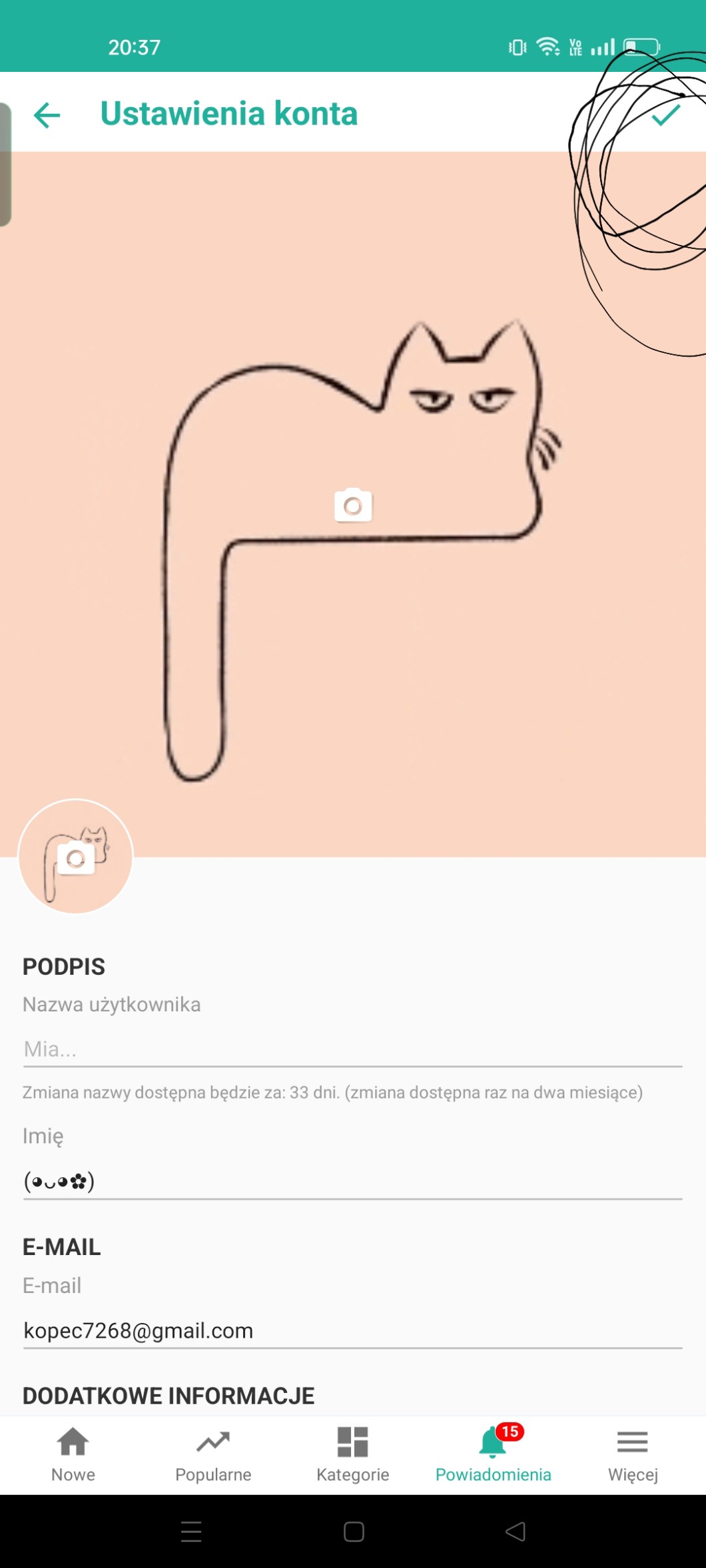Confirm changes with the checkmark icon
Screen dimensions: 706x1568
point(665,115)
